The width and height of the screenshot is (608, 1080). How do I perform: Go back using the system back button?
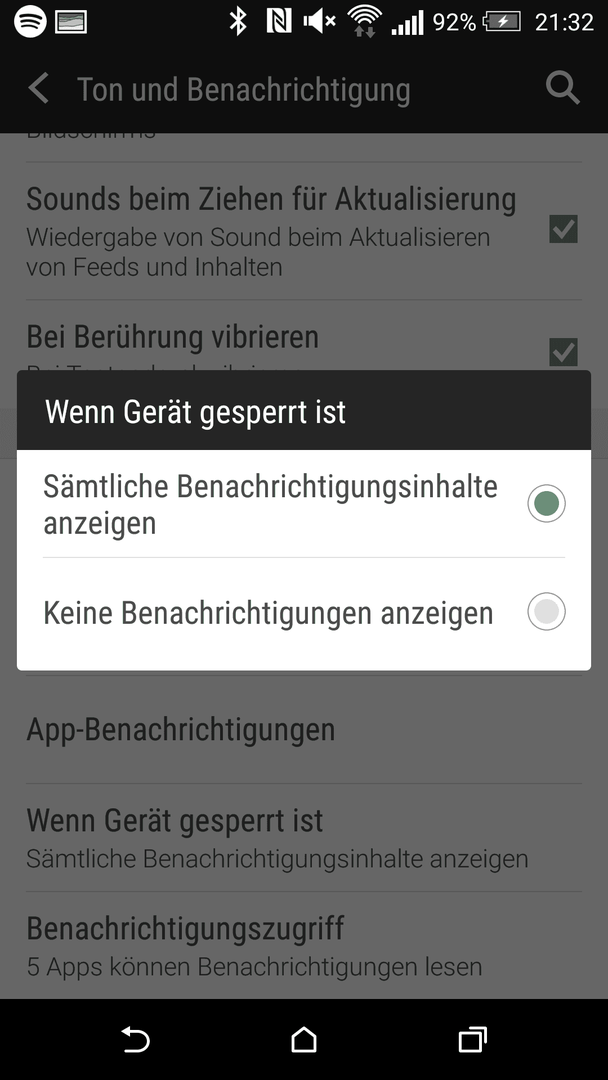[135, 1039]
